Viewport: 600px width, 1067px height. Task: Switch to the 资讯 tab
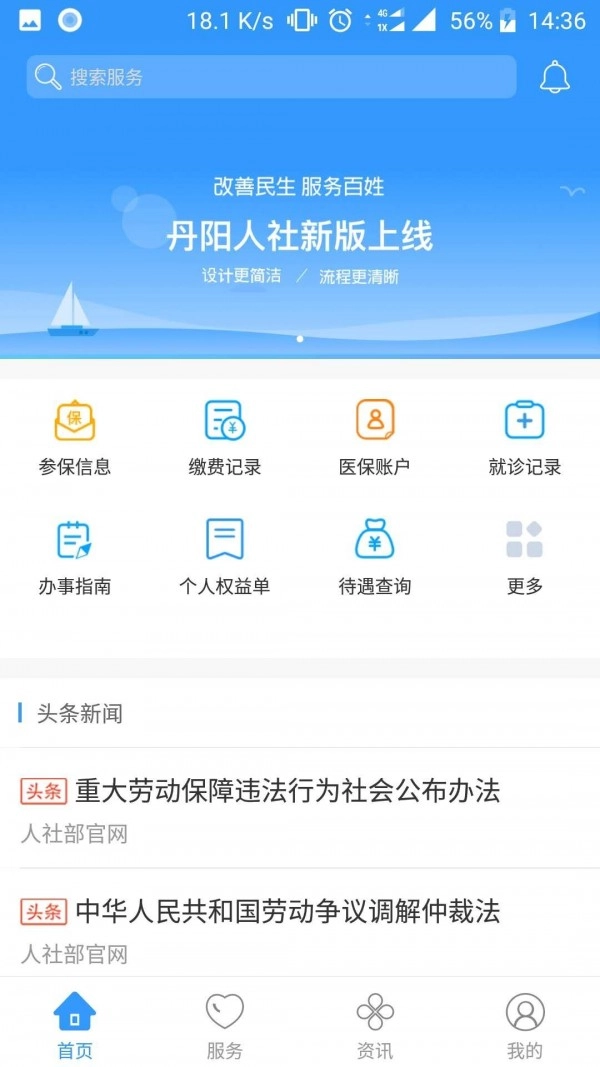coord(375,1025)
